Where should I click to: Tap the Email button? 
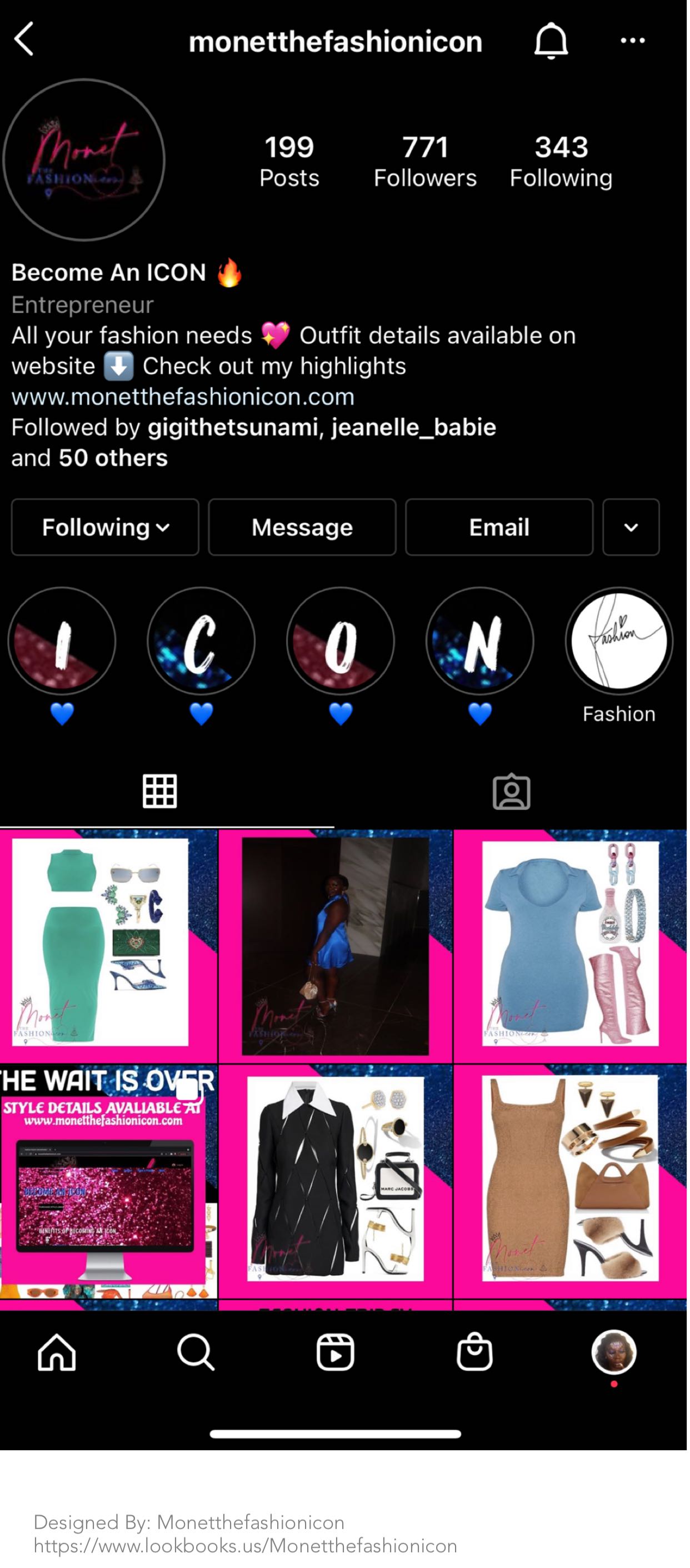(499, 527)
